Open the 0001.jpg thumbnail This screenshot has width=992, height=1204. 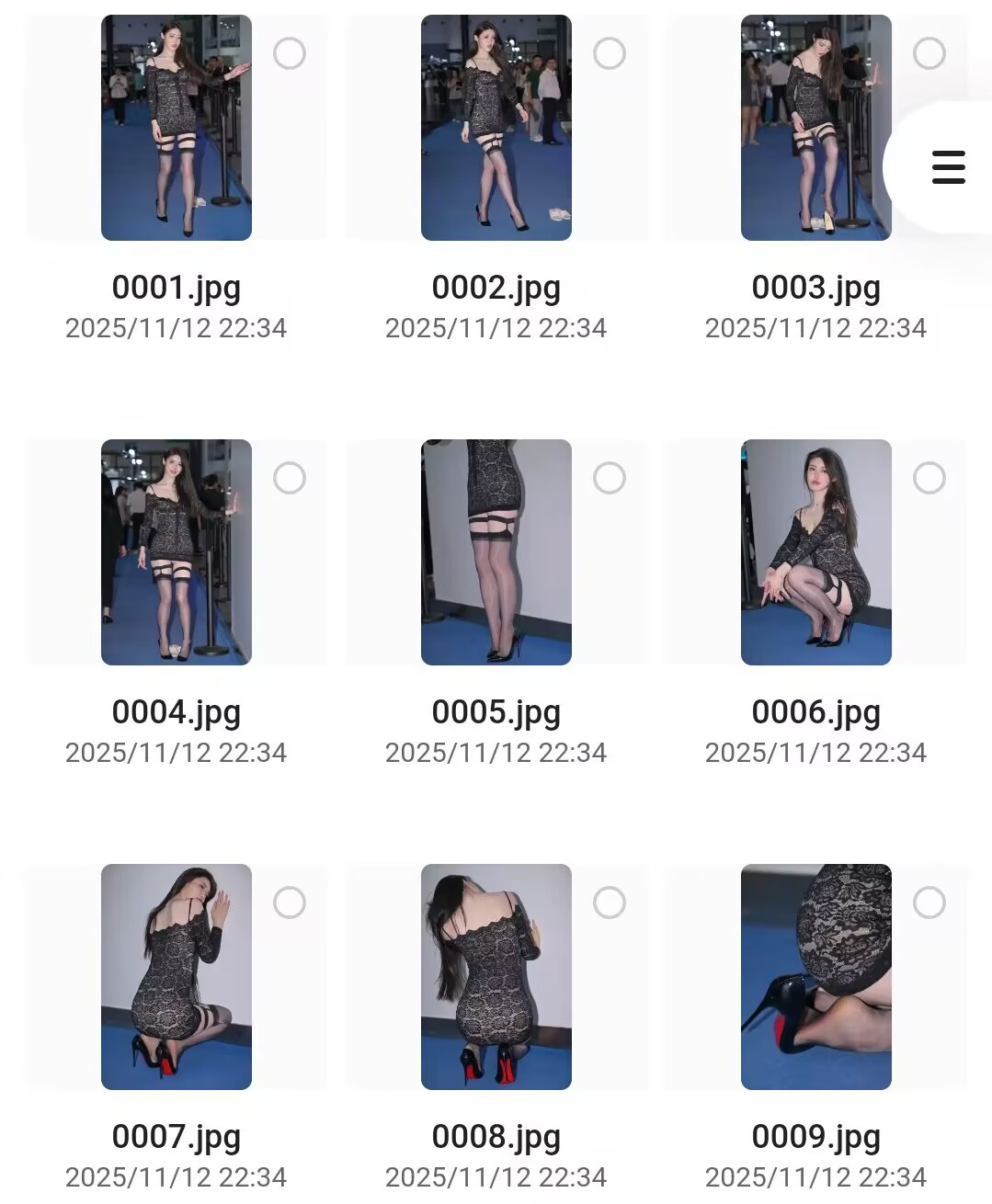click(177, 128)
